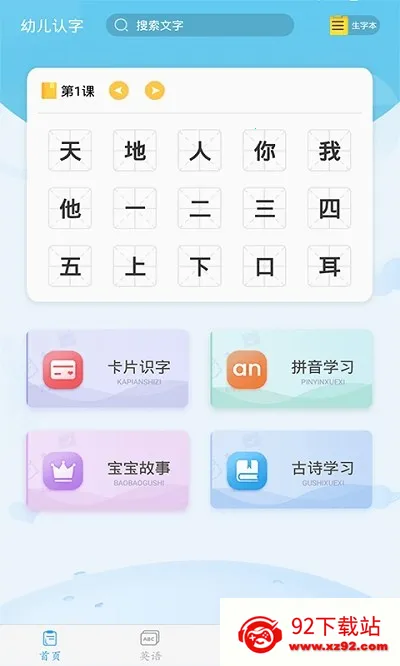The image size is (400, 666).
Task: Go to previous lesson arrow
Action: pyautogui.click(x=119, y=90)
